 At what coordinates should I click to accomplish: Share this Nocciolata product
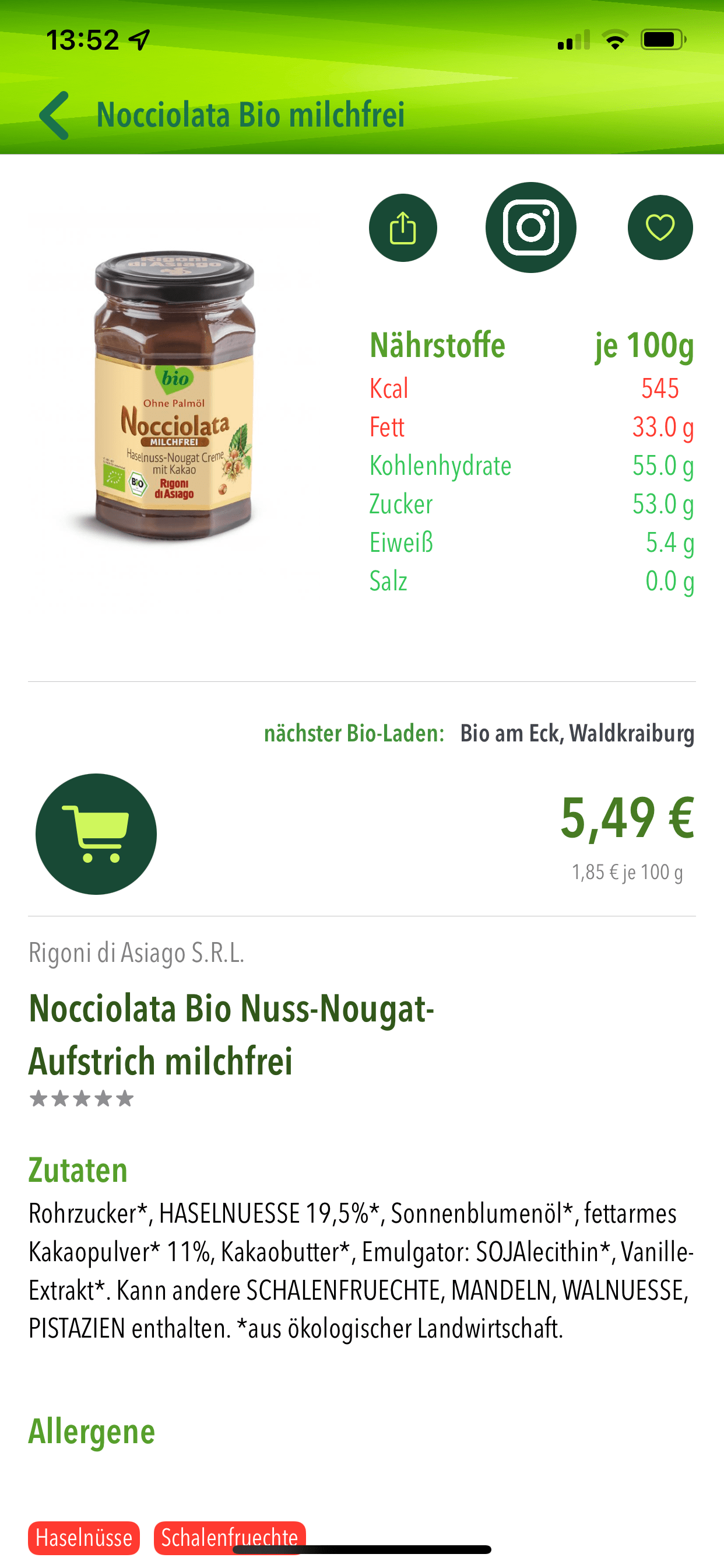pos(403,228)
